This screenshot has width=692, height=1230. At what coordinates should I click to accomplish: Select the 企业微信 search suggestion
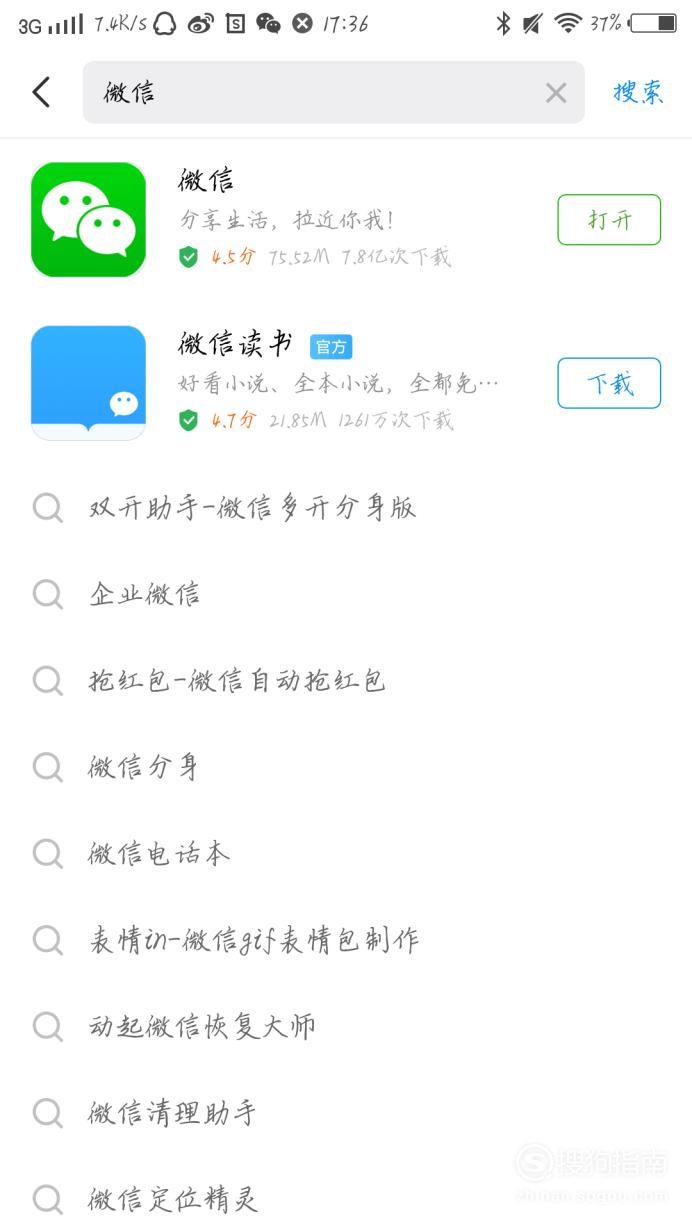pos(346,594)
